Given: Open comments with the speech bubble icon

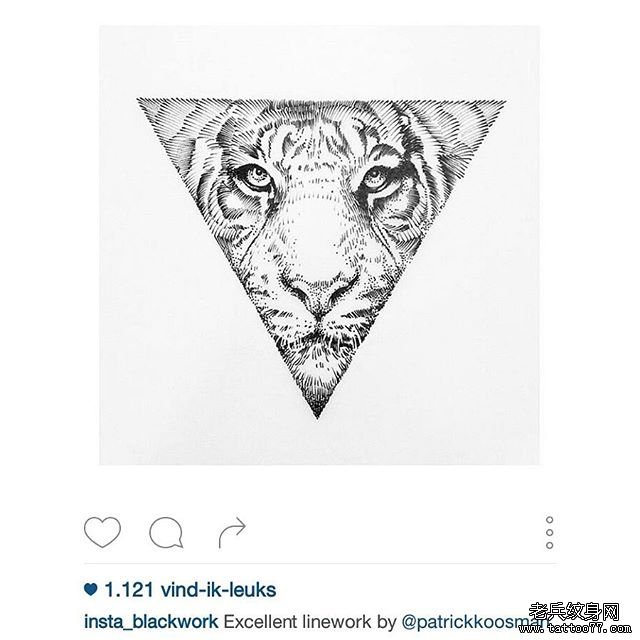Looking at the screenshot, I should coord(166,531).
